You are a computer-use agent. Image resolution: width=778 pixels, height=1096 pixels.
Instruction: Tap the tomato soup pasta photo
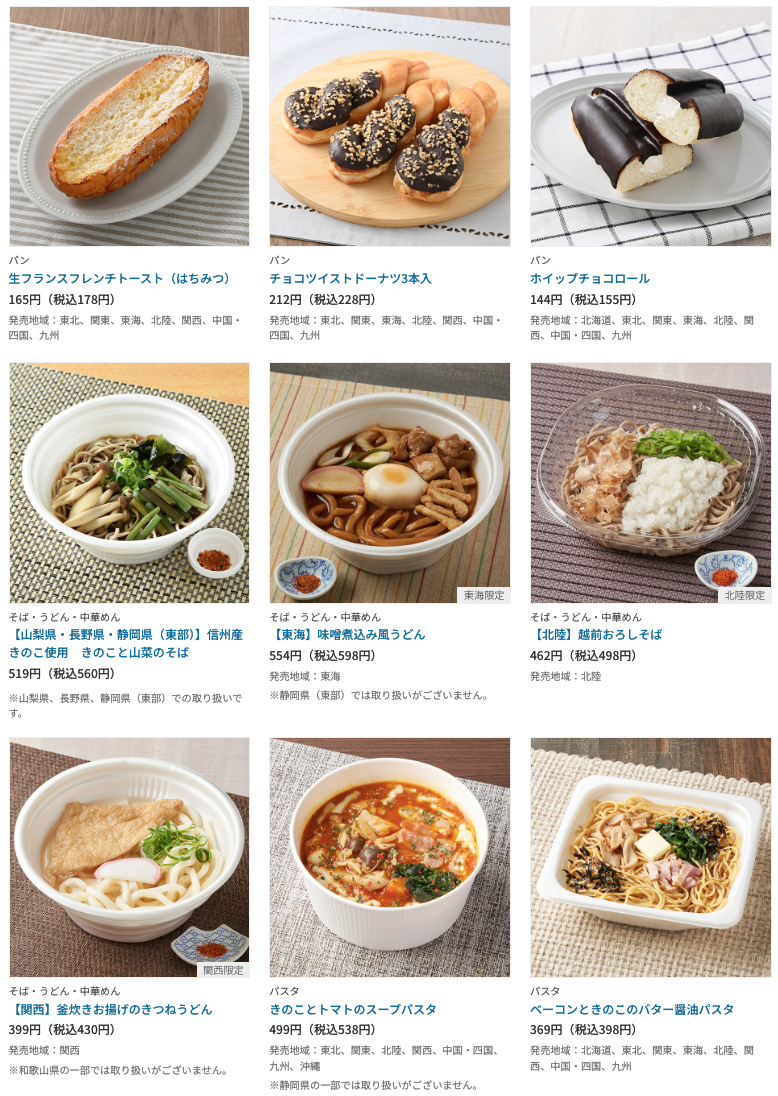tap(389, 857)
